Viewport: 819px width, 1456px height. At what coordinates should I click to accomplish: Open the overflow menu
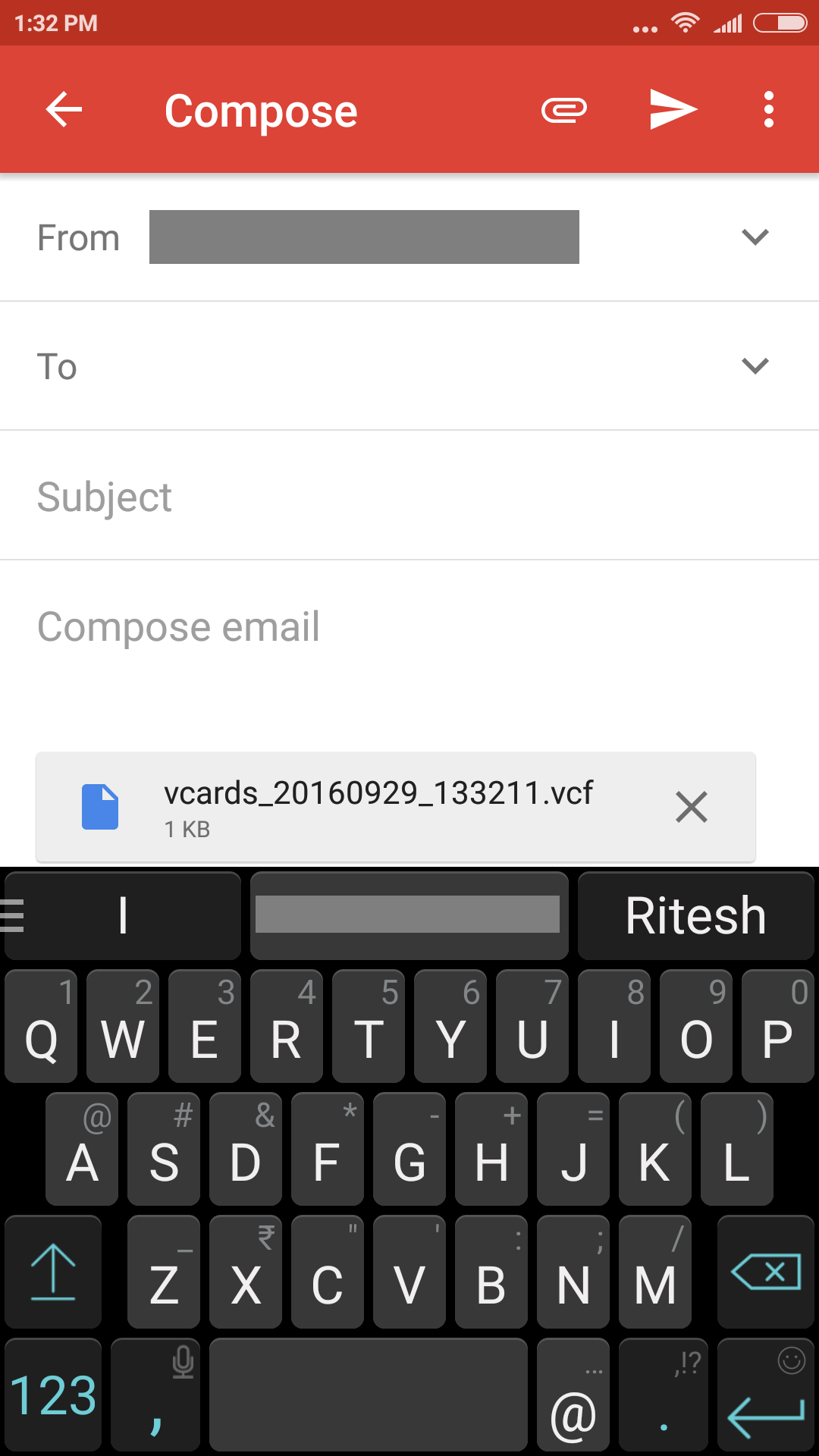click(769, 110)
